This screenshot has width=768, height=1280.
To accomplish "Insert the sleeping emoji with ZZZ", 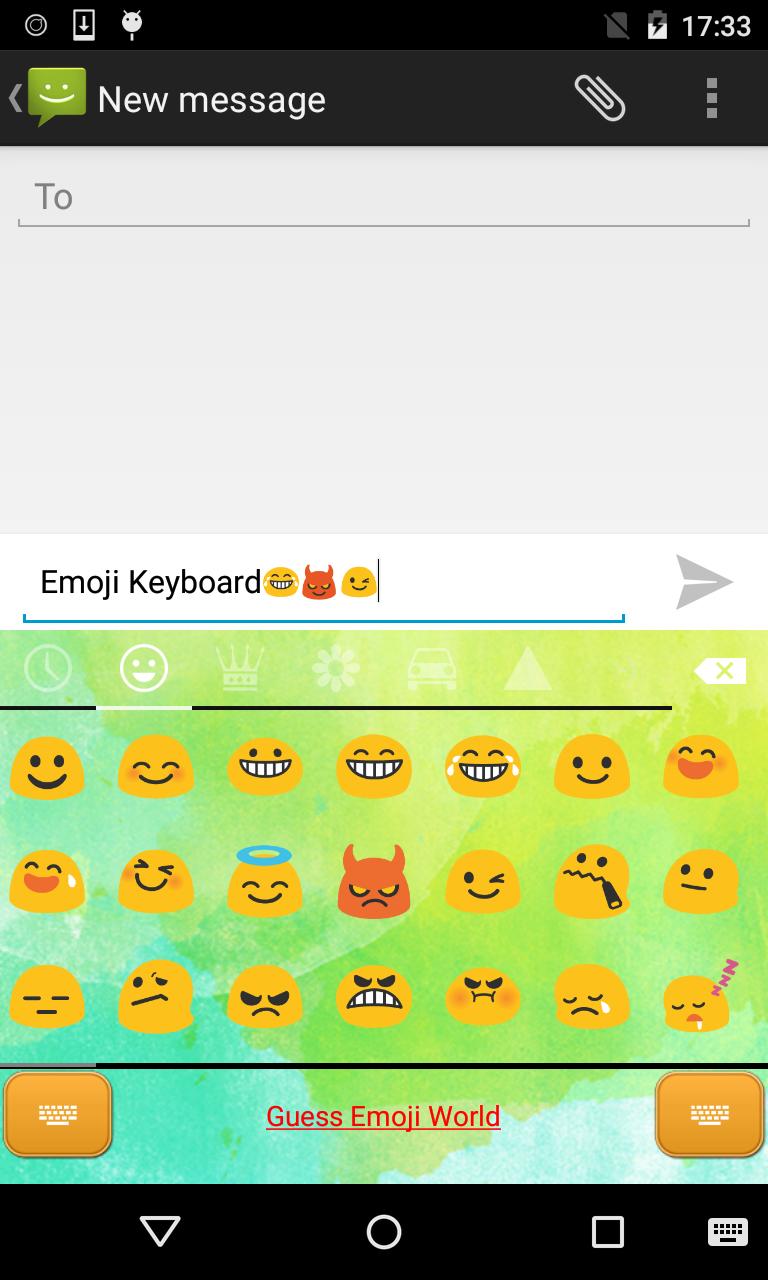I will point(700,997).
